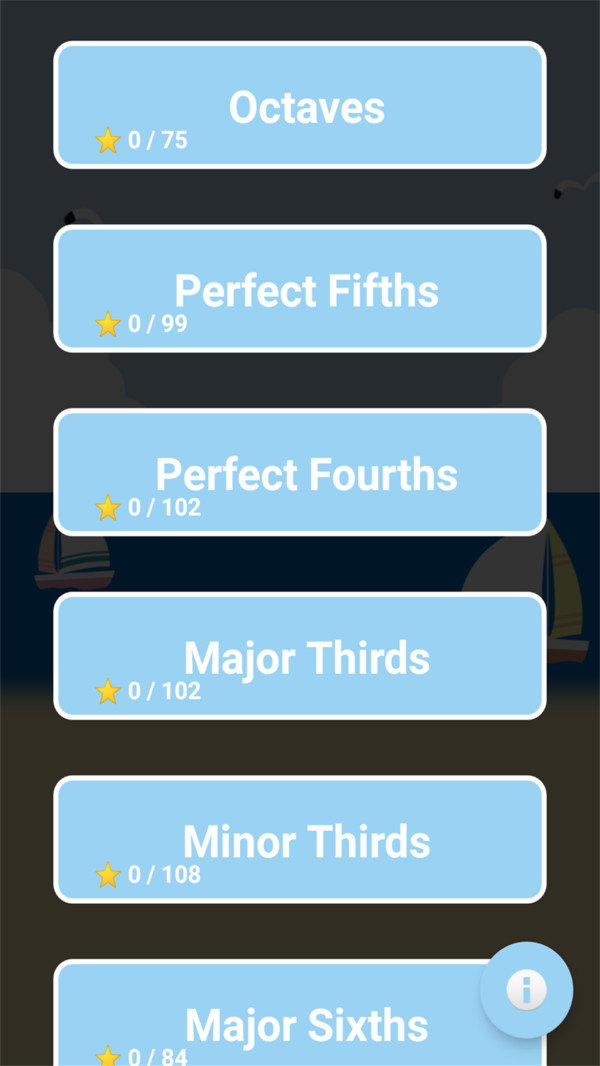Start the Perfect Fourths exercise
The image size is (600, 1066).
click(300, 472)
